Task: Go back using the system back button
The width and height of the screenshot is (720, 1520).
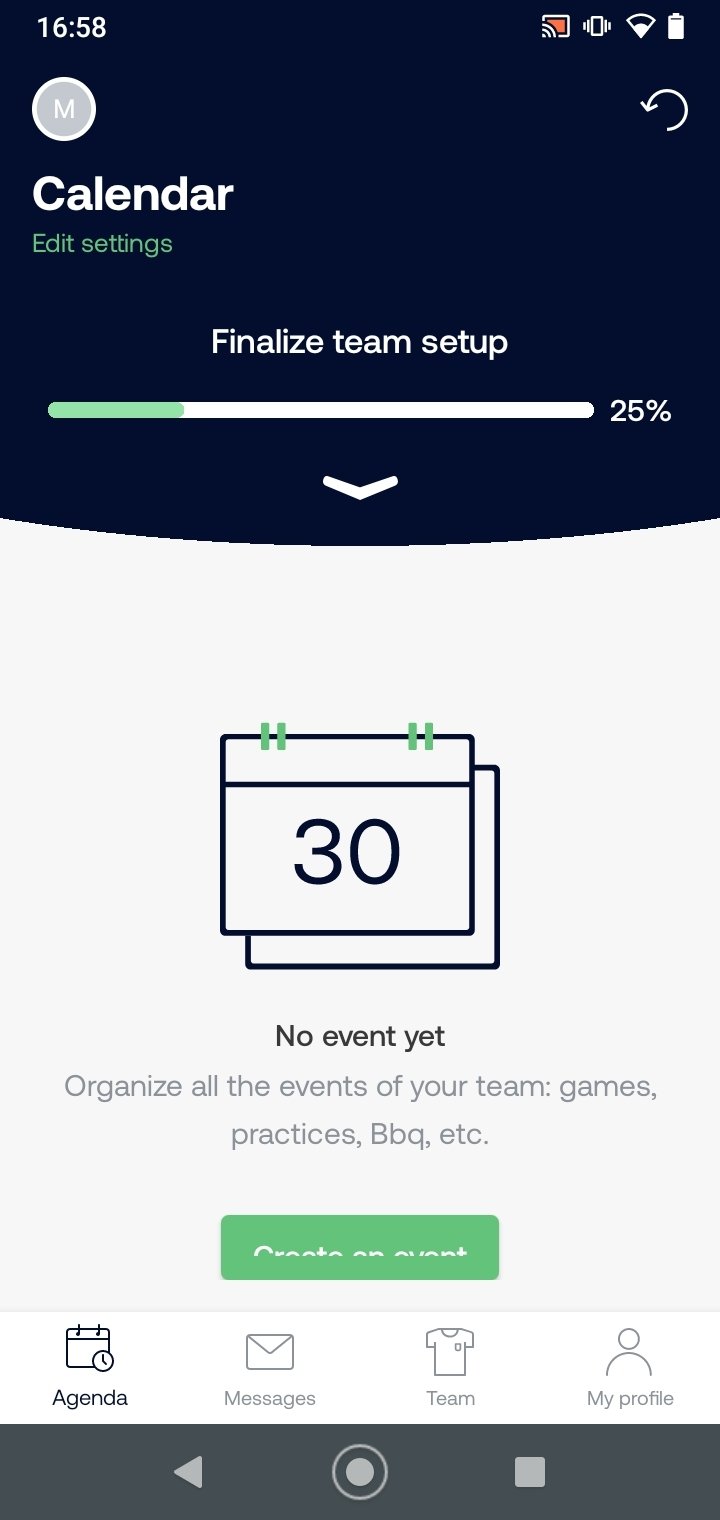Action: [x=188, y=1472]
